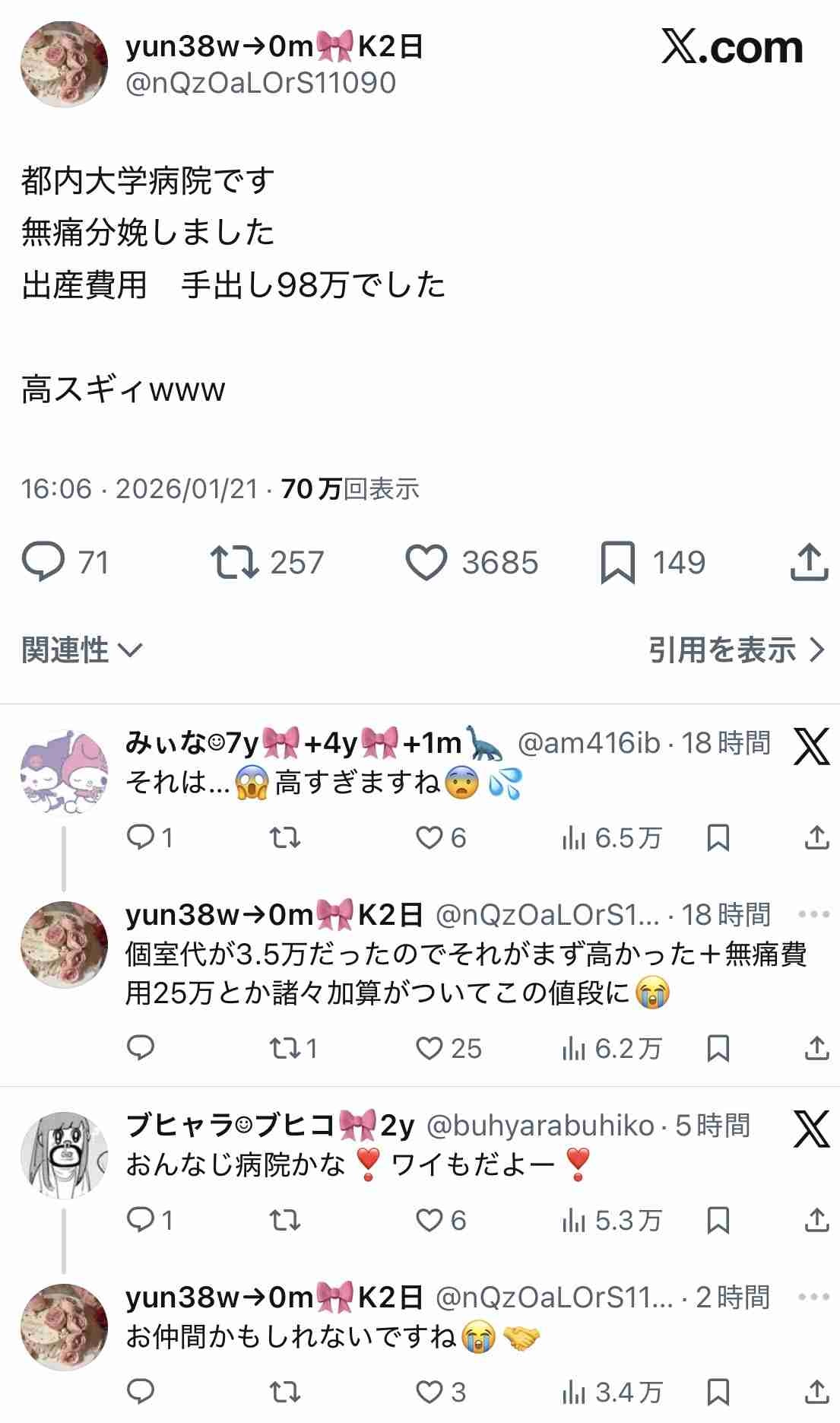Repost the reply about 無痛費用25万
The image size is (840, 1423).
pyautogui.click(x=285, y=1049)
